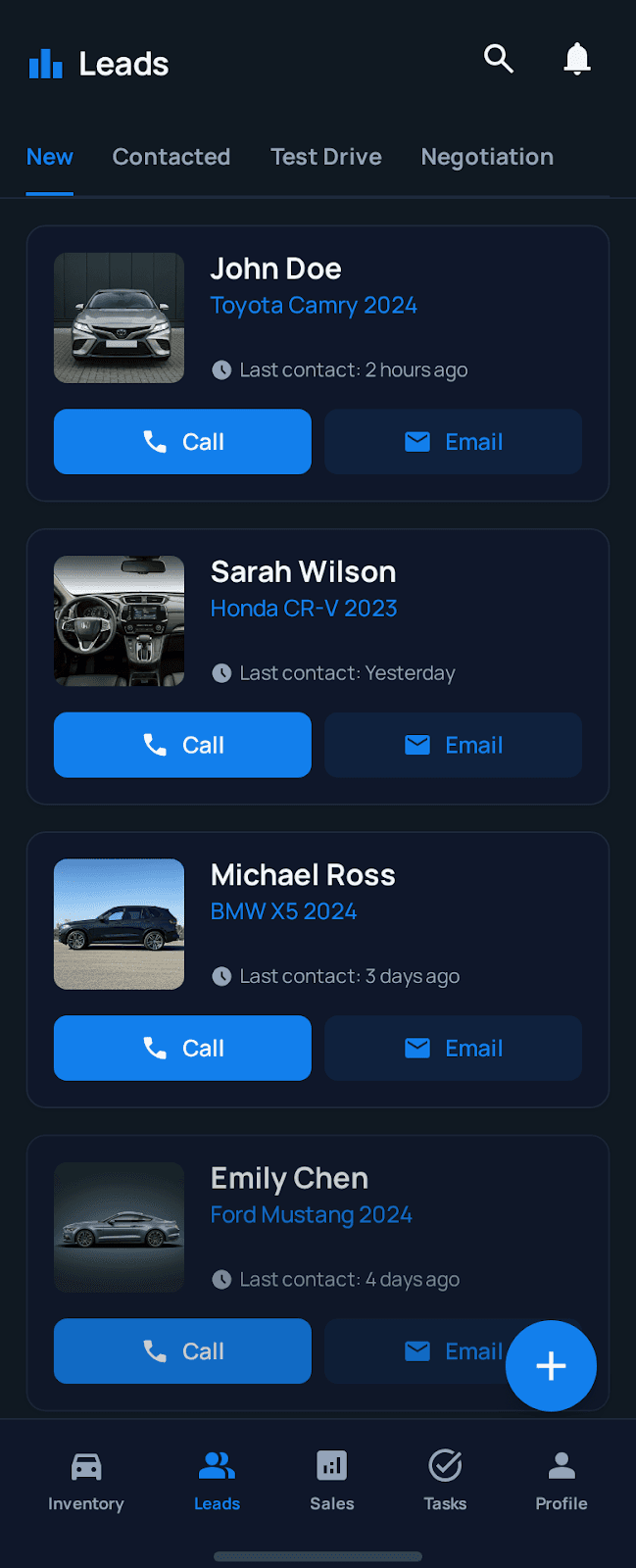This screenshot has height=1568, width=636.
Task: Open the notifications bell
Action: (x=577, y=60)
